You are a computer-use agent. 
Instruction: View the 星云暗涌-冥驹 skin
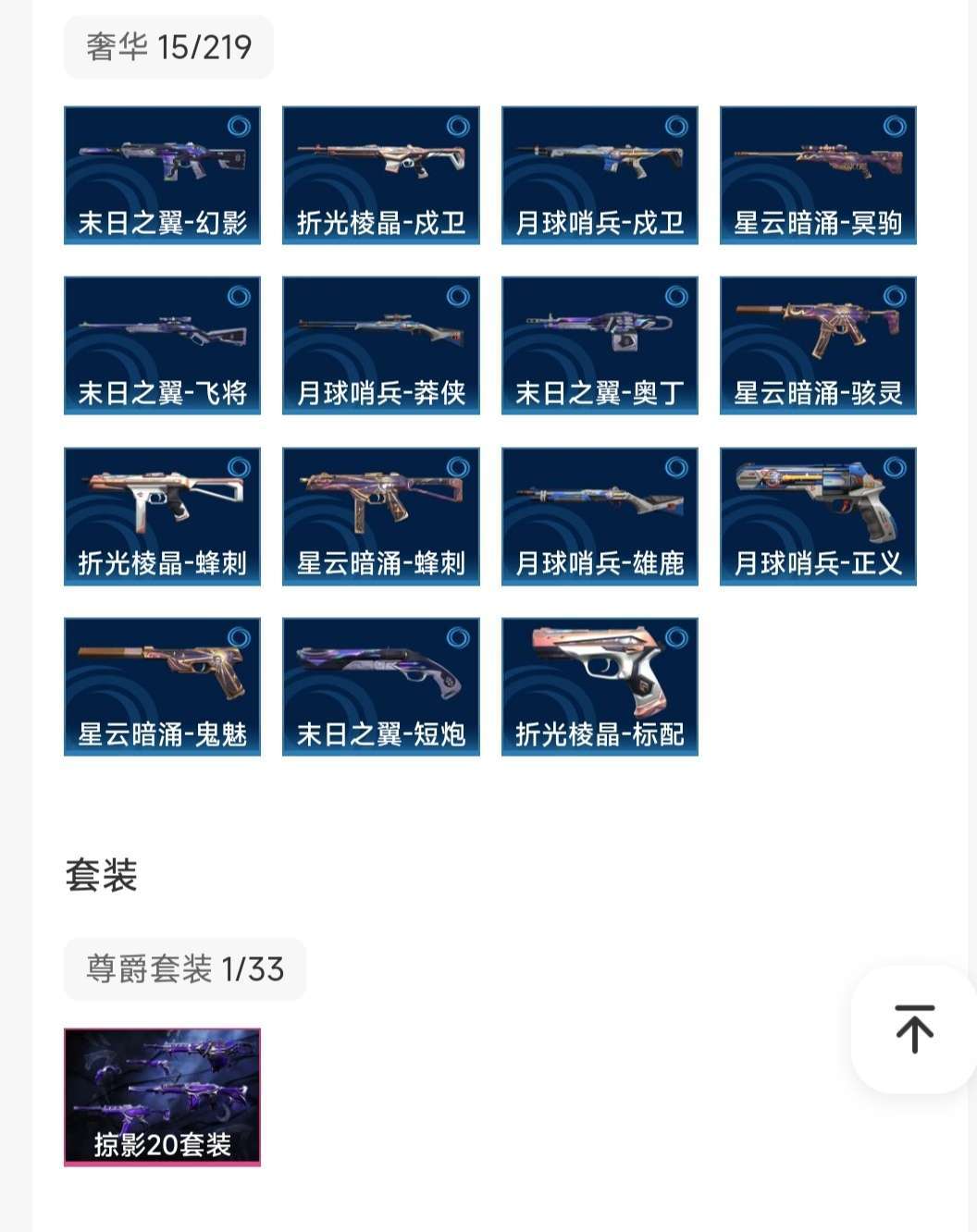coord(818,175)
